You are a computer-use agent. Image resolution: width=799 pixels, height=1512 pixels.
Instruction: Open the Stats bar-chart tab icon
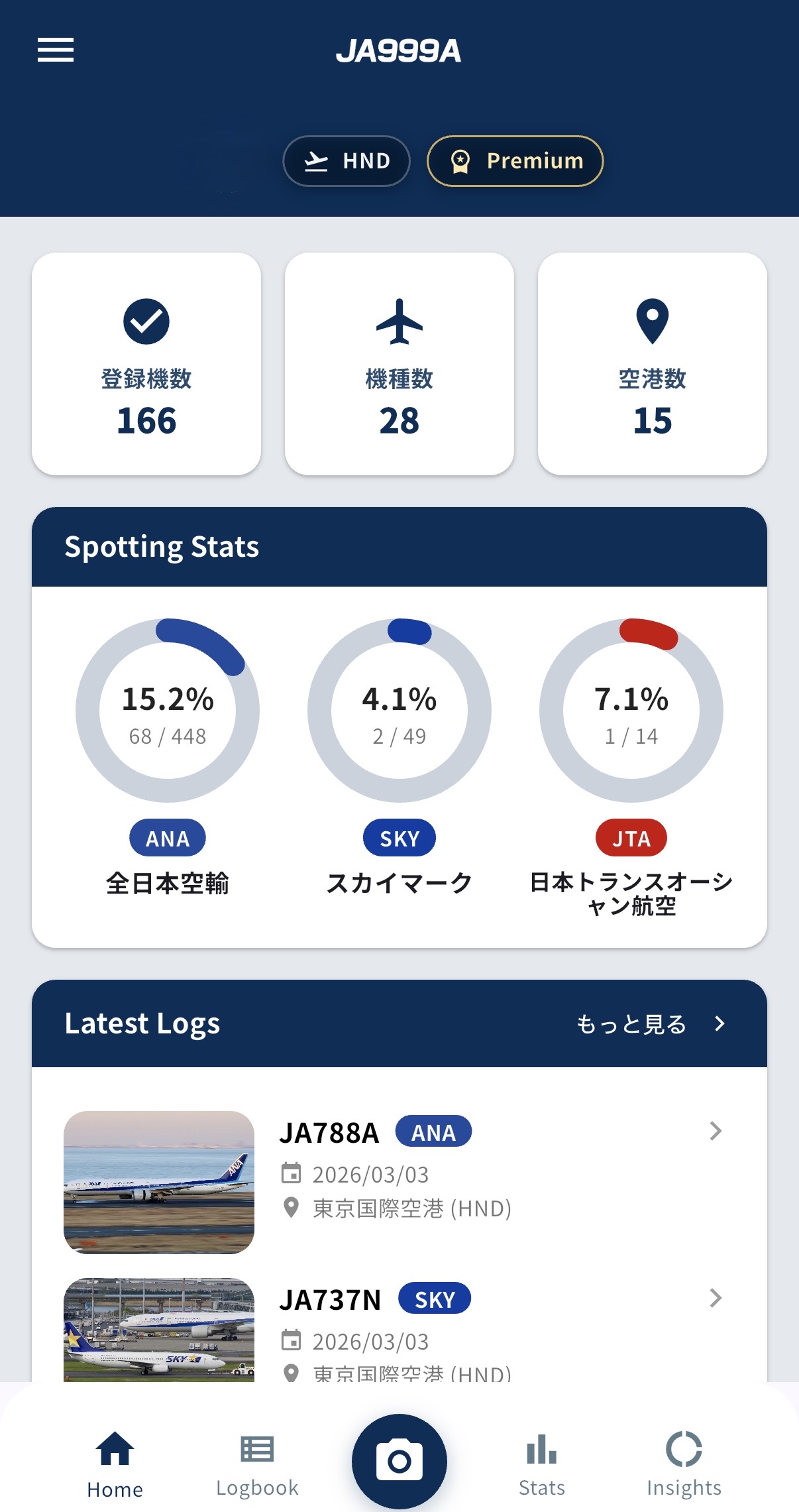[541, 1448]
